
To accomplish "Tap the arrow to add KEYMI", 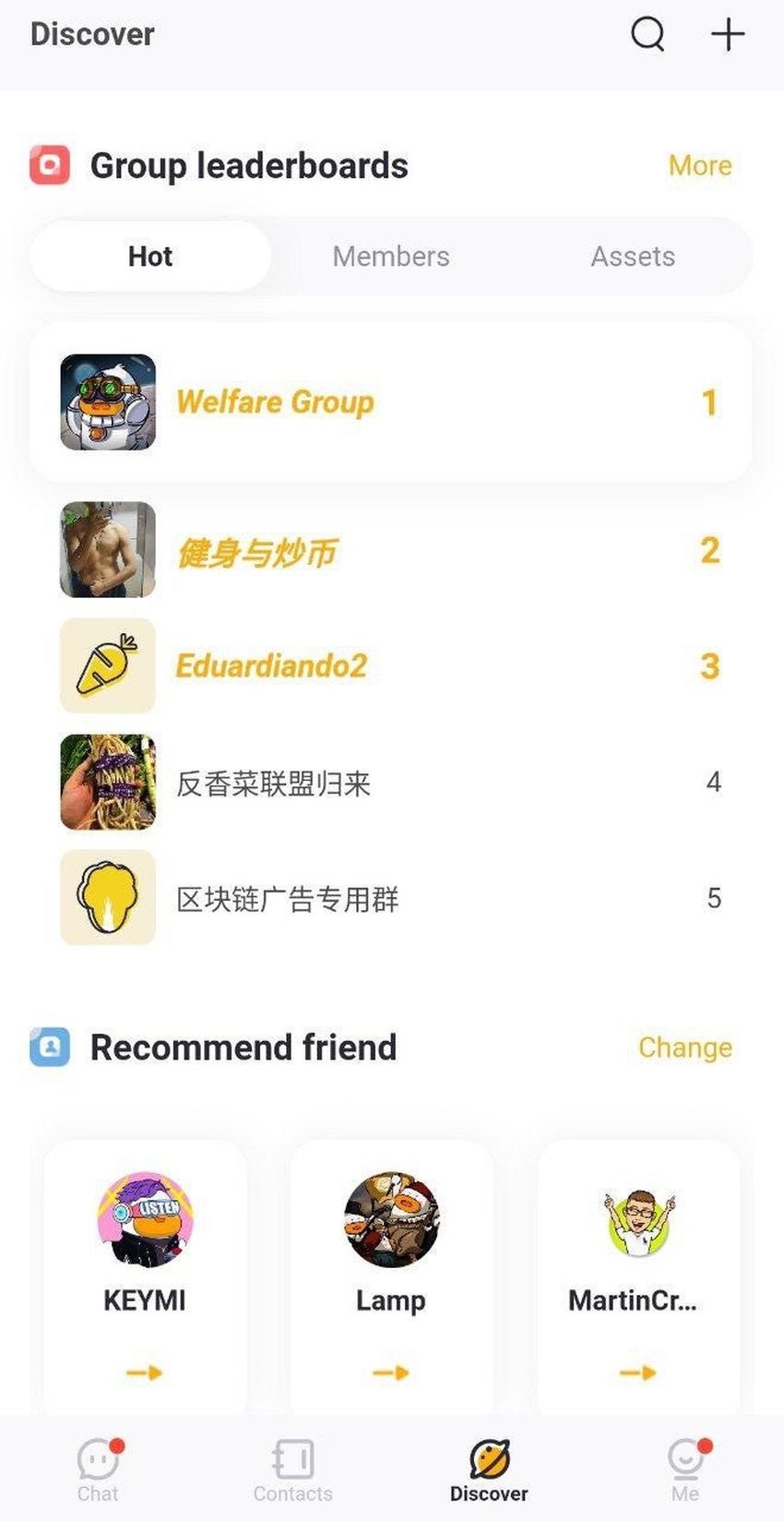I will [144, 1372].
